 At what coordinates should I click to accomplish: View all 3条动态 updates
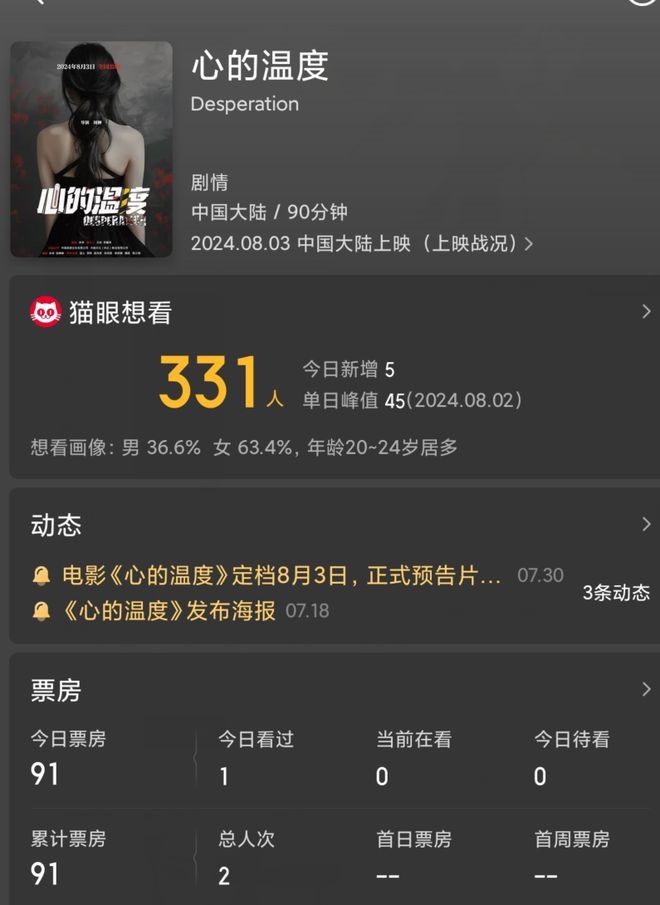pos(615,592)
